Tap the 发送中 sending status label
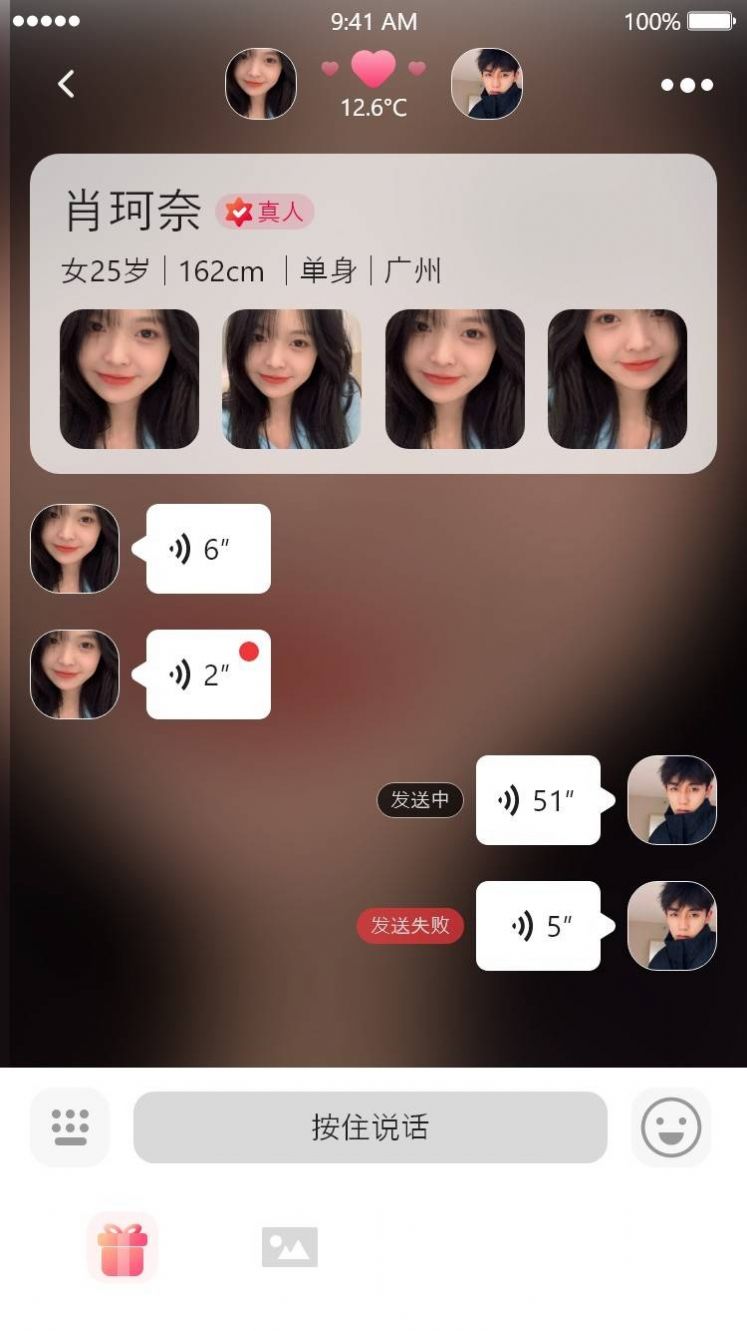This screenshot has height=1331, width=747. [420, 800]
